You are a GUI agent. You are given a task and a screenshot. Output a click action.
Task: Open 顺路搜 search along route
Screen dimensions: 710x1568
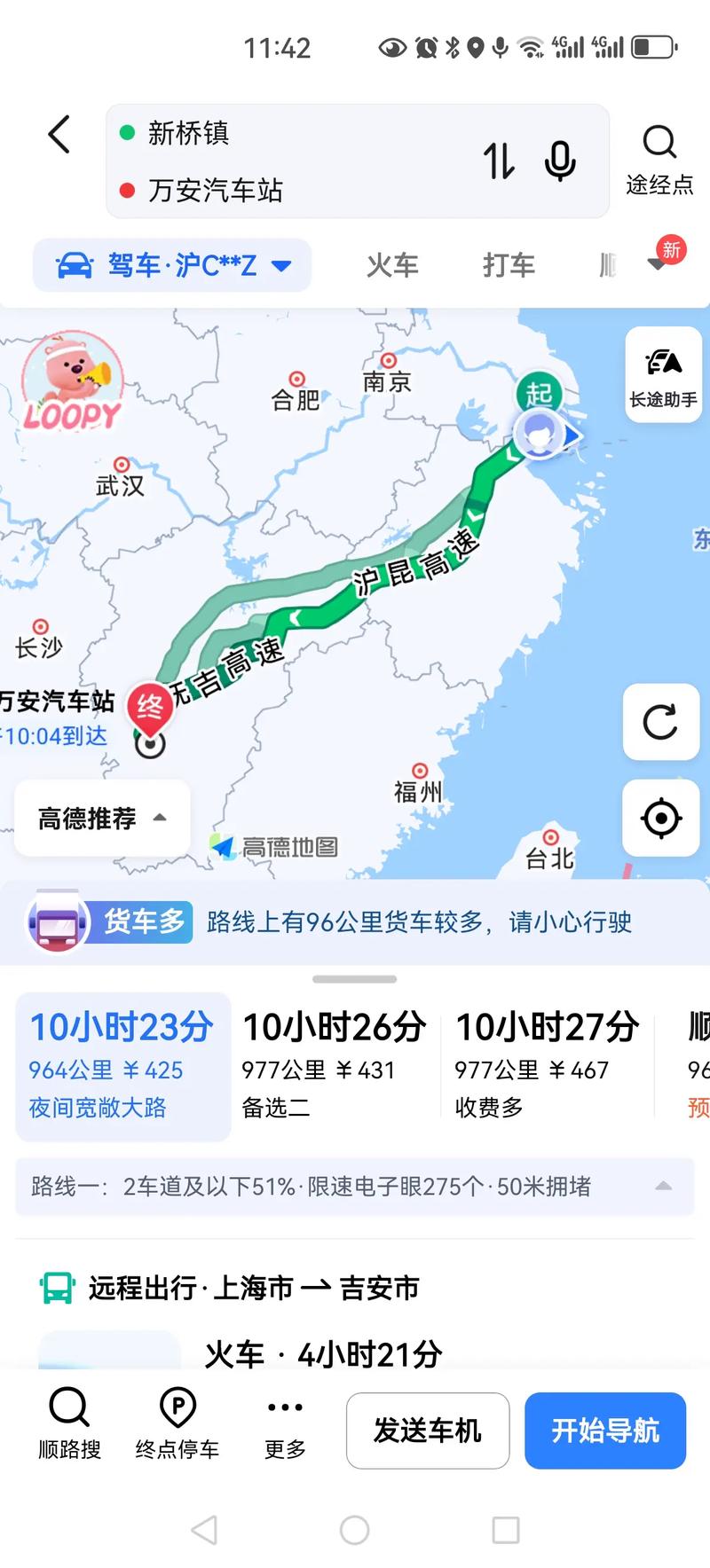coord(69,1423)
